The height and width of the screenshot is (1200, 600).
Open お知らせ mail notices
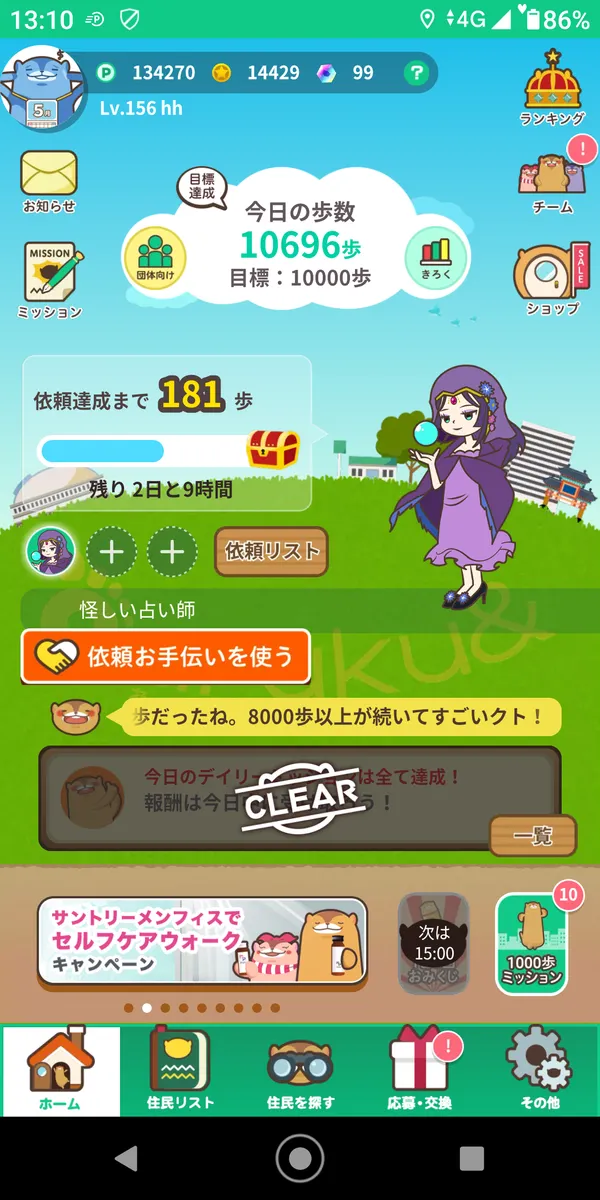49,180
